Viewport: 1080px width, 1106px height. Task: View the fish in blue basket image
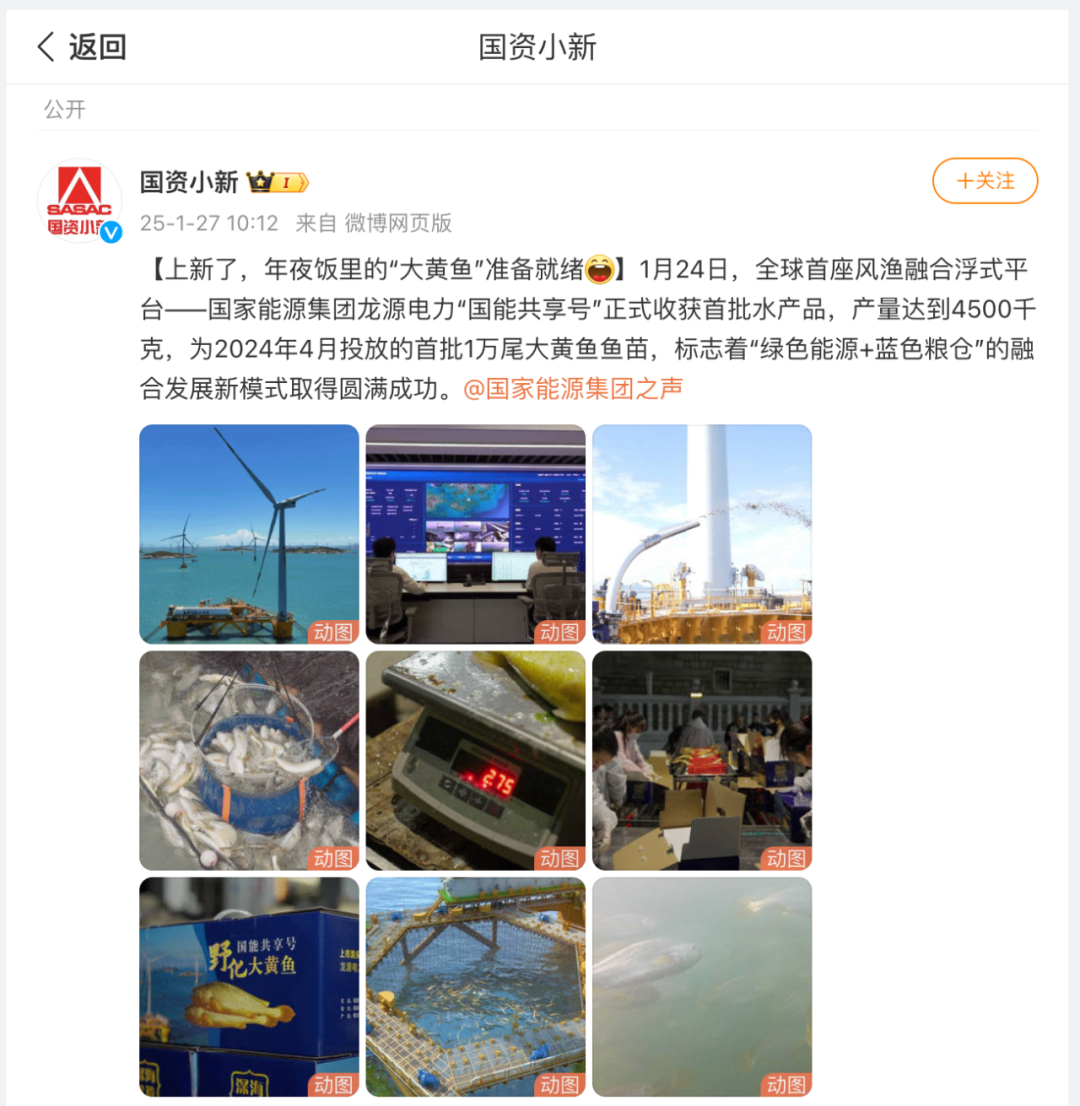click(249, 760)
